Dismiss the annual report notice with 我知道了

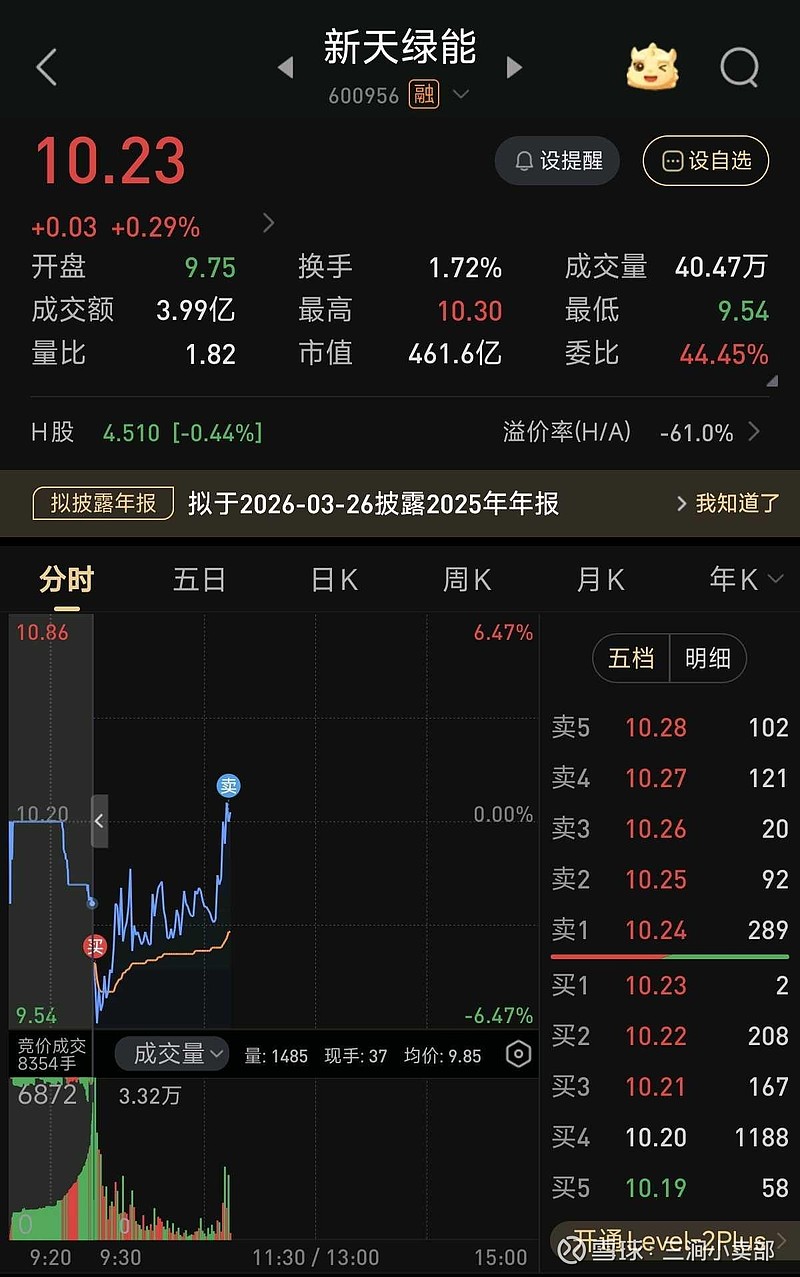pyautogui.click(x=728, y=503)
